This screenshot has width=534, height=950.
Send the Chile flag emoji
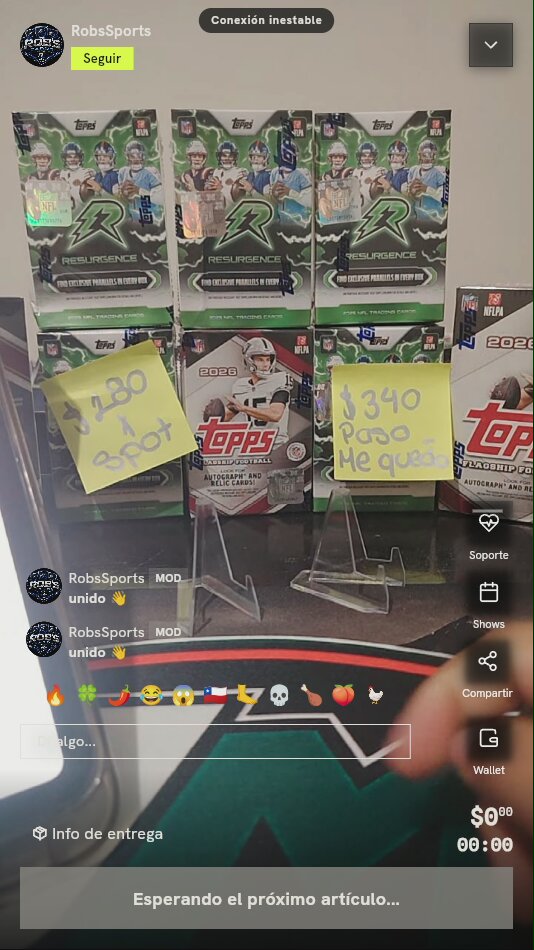click(215, 696)
